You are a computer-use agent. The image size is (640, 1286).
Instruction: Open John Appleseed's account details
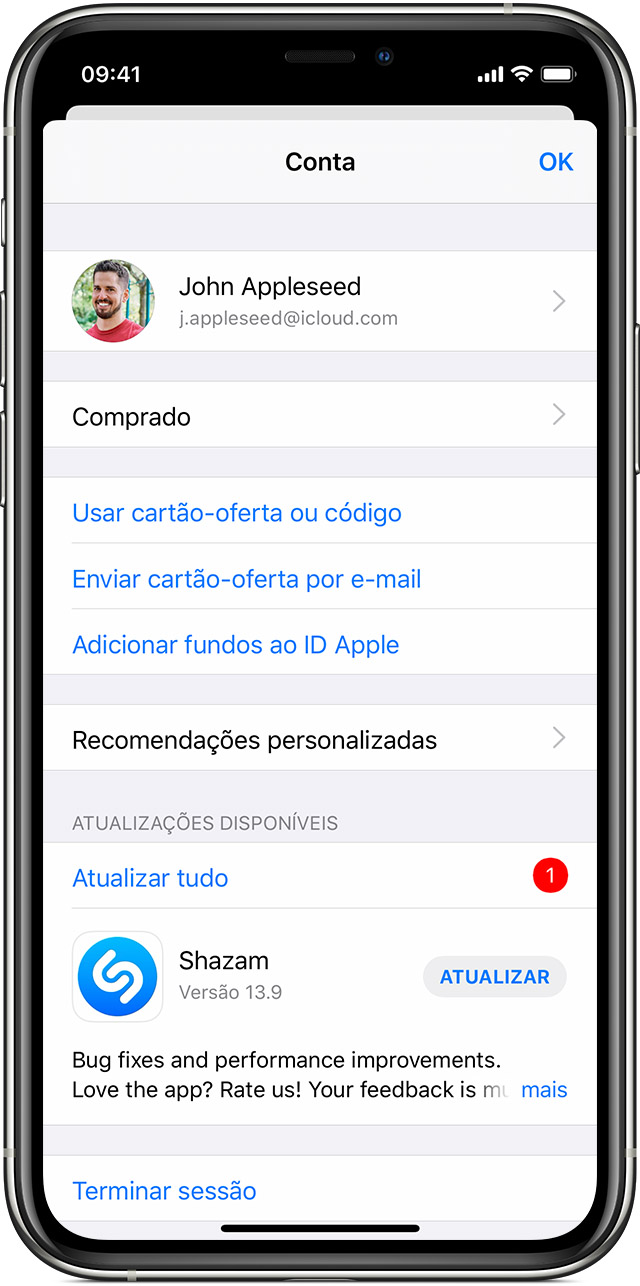coord(318,301)
